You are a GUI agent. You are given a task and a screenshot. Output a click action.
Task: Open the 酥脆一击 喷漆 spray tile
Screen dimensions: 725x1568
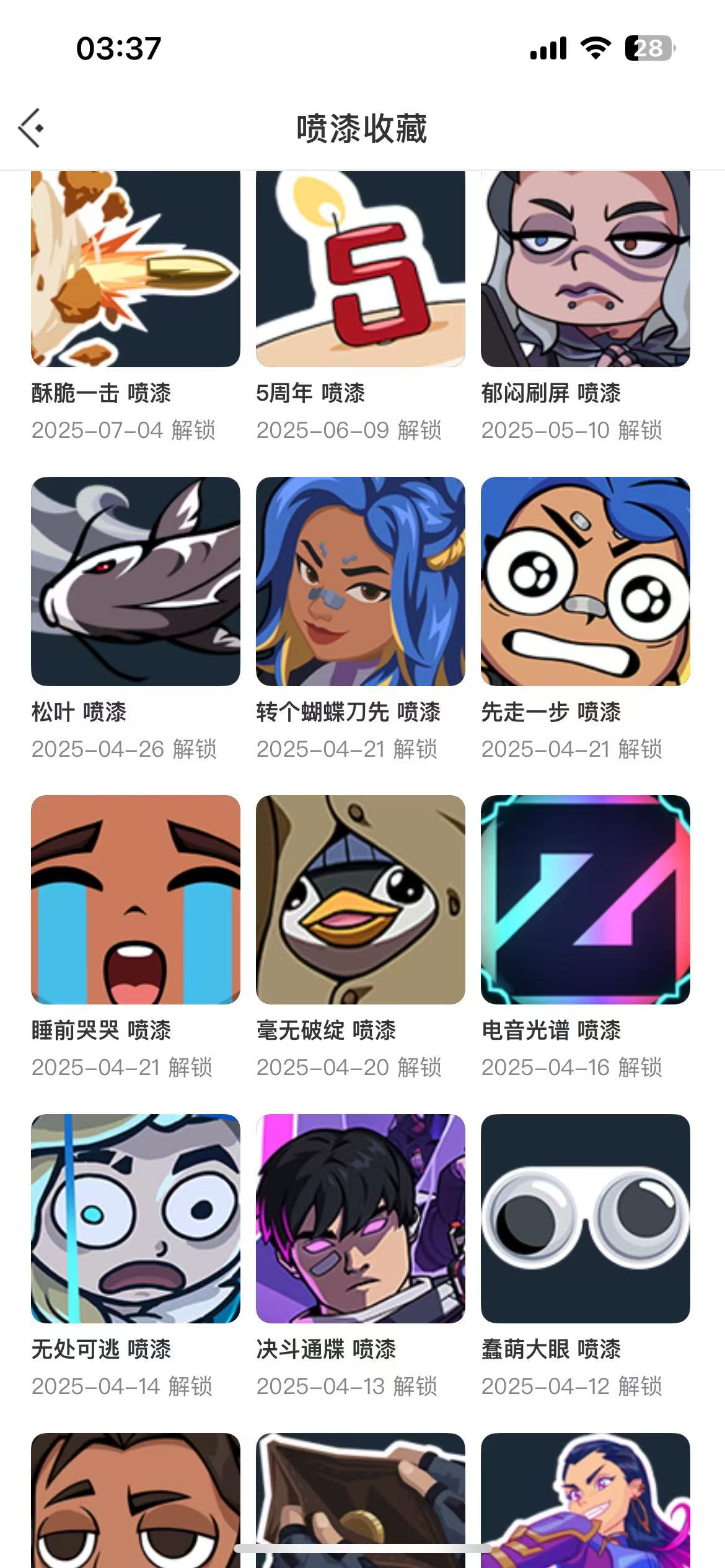135,269
